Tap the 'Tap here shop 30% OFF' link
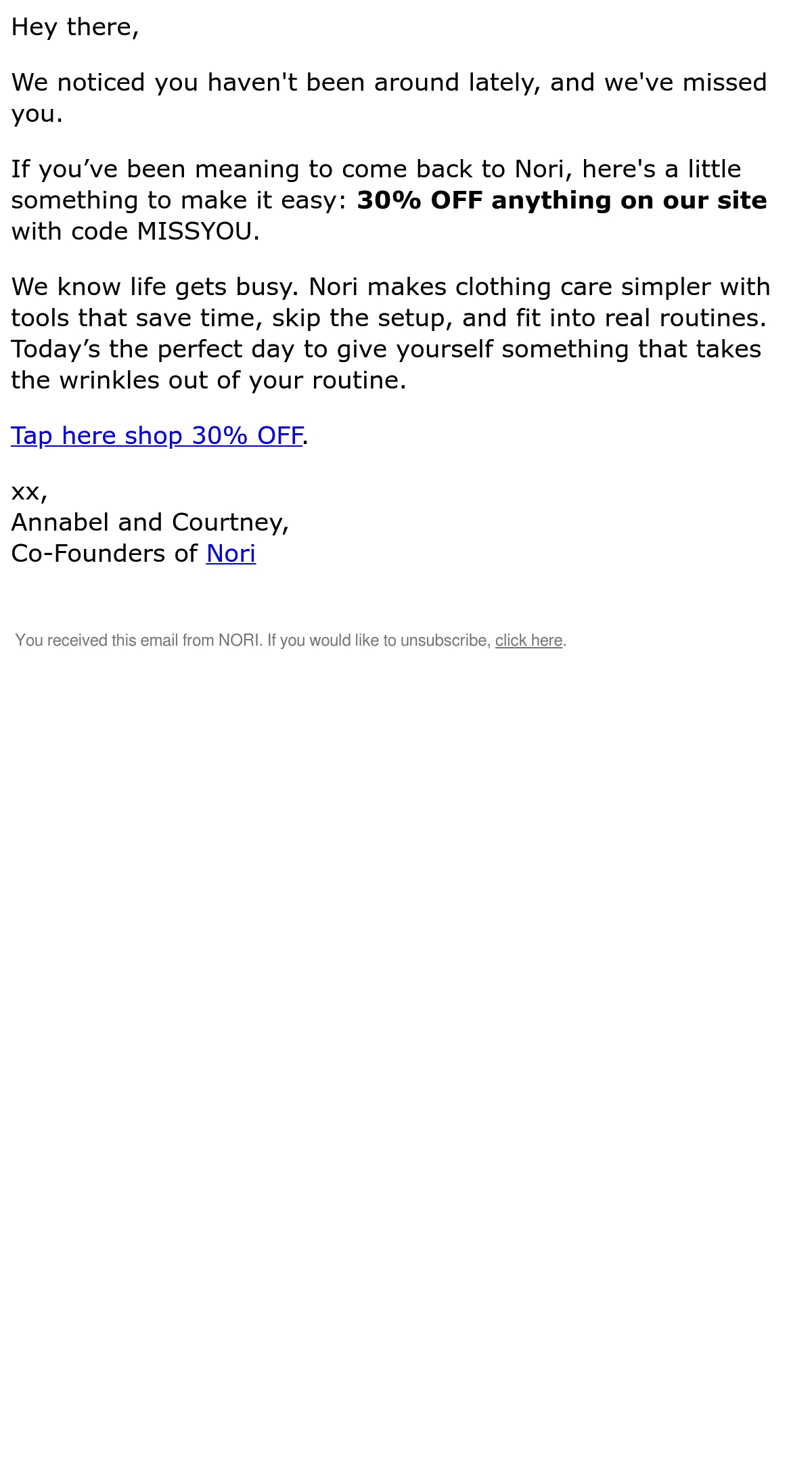 (156, 435)
